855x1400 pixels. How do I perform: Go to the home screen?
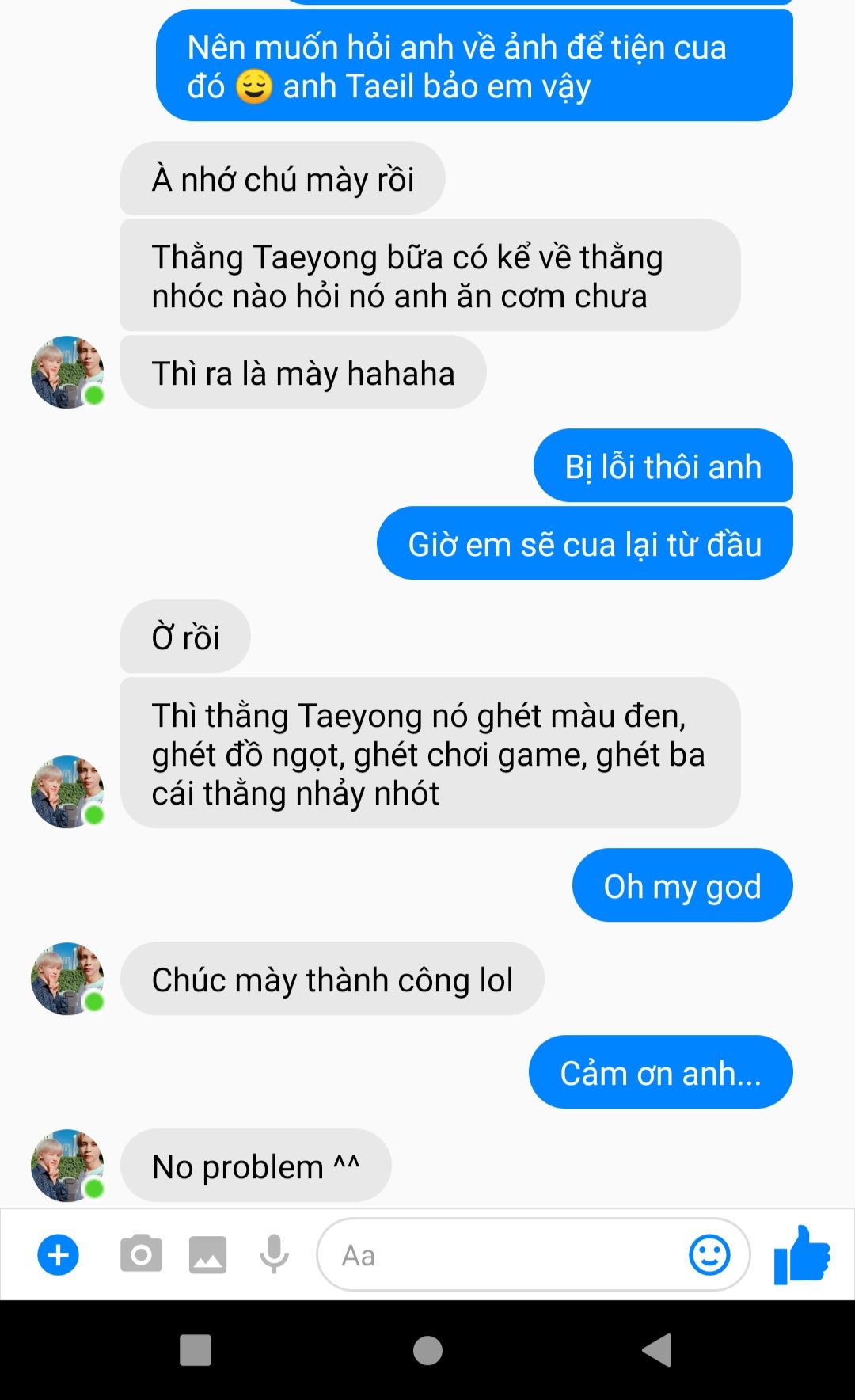pyautogui.click(x=427, y=1350)
